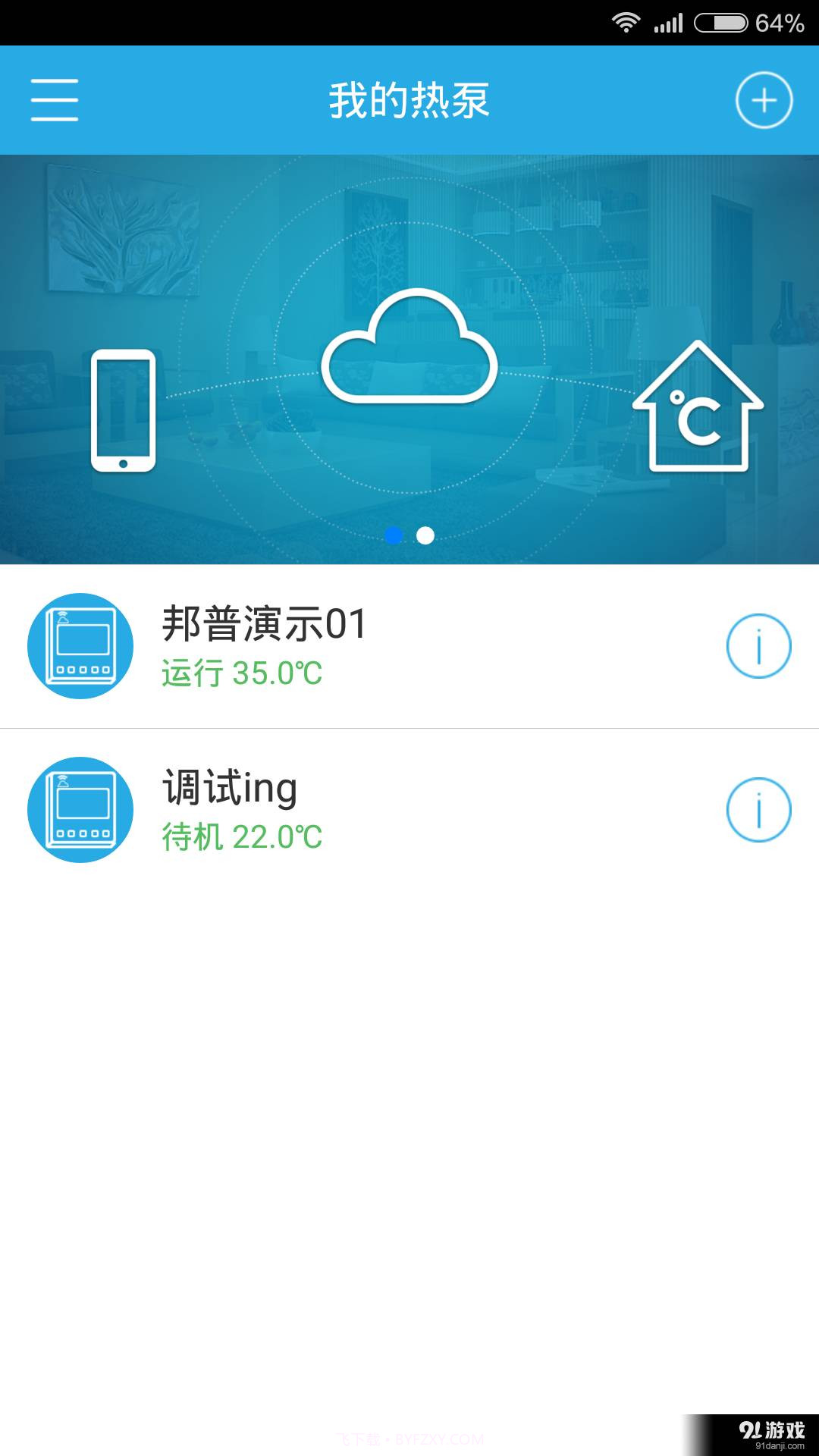Open the 我的热泵 title bar
Image resolution: width=819 pixels, height=1456 pixels.
point(409,100)
